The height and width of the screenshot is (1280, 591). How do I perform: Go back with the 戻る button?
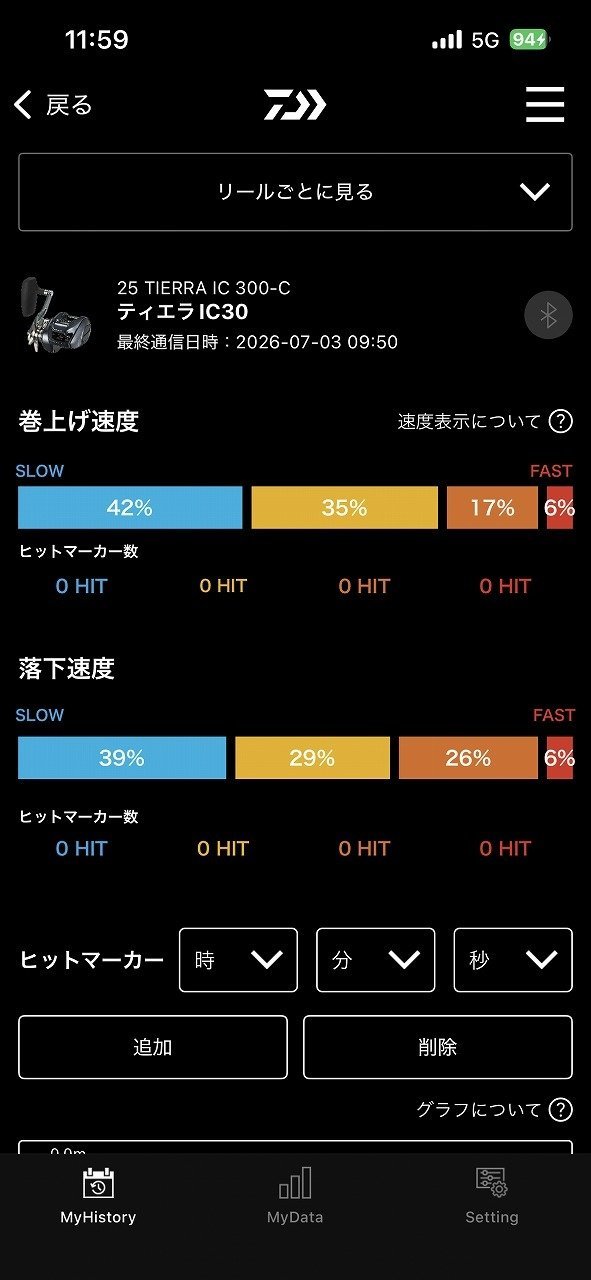pyautogui.click(x=54, y=104)
